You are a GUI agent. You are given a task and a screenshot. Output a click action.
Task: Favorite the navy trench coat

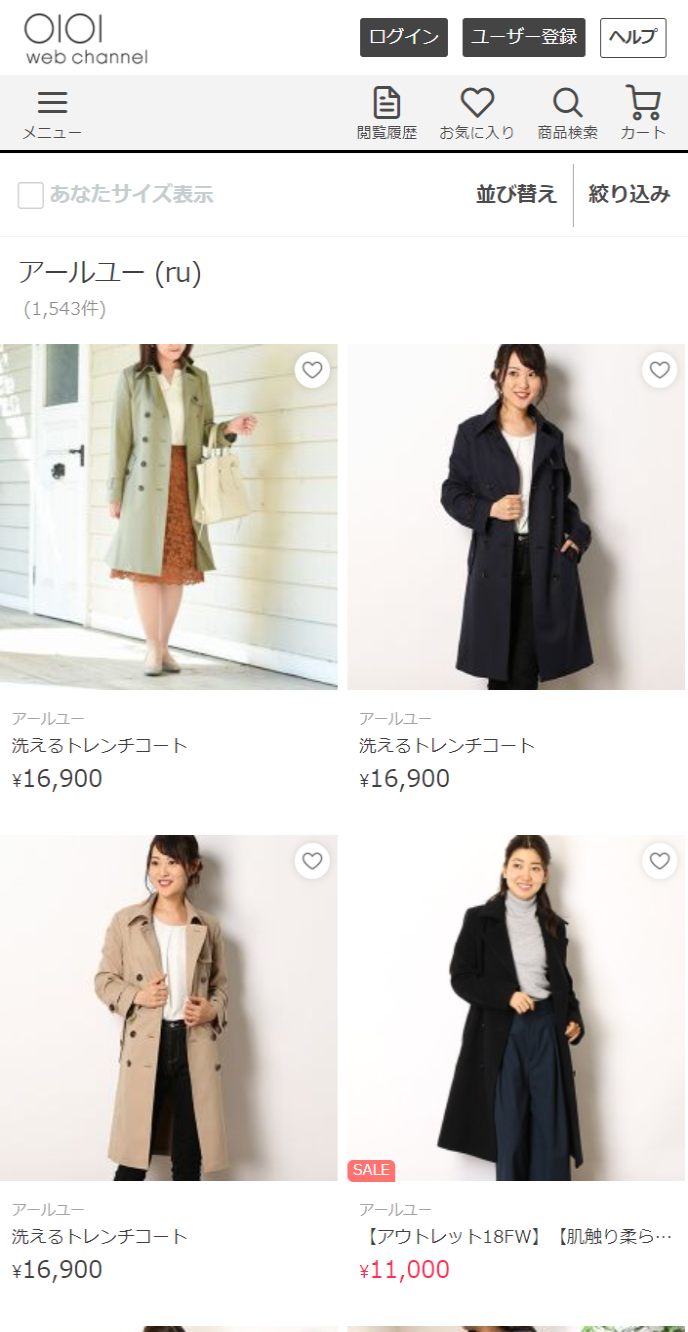[x=659, y=370]
